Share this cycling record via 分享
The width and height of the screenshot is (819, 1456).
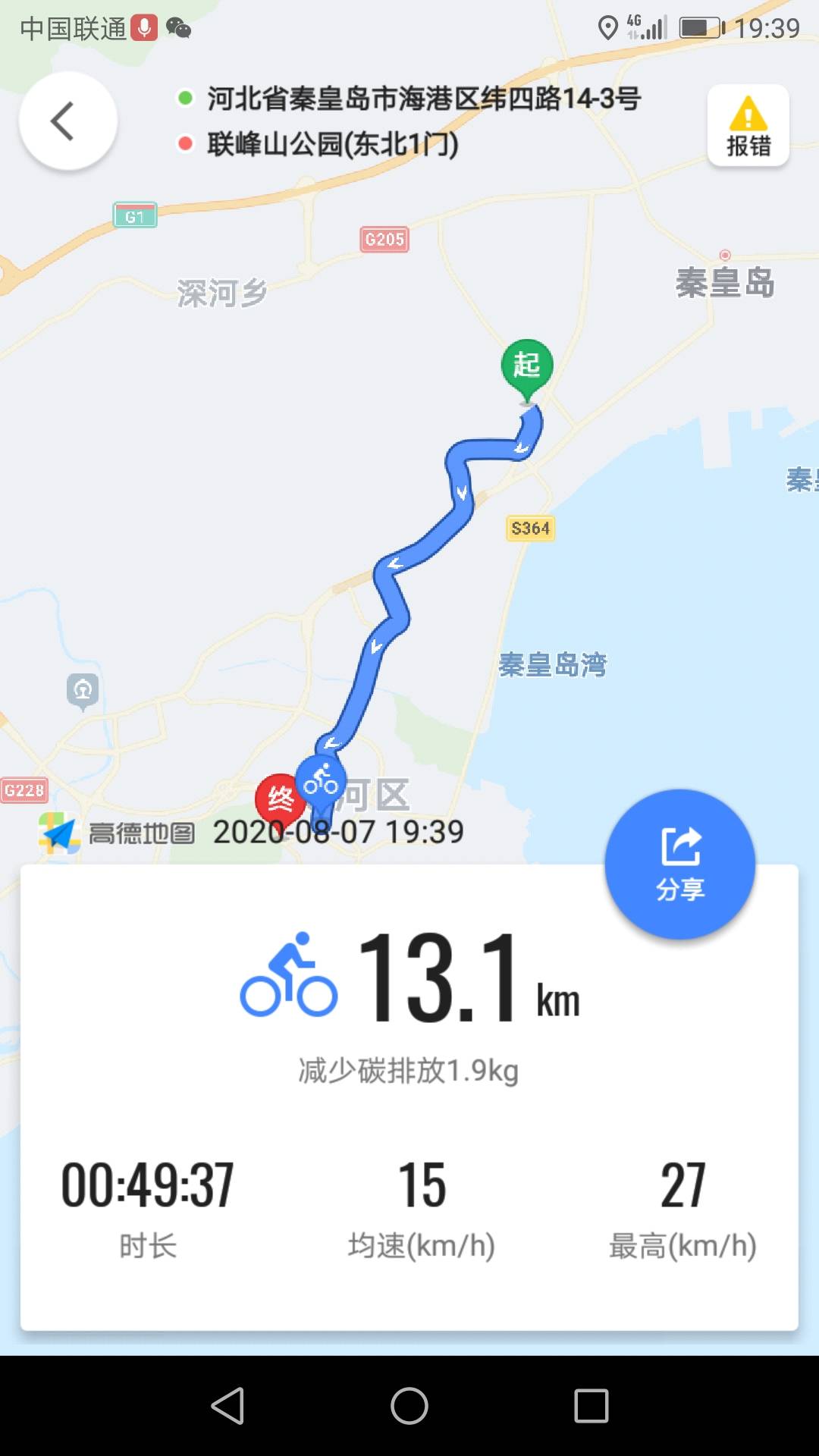(679, 864)
